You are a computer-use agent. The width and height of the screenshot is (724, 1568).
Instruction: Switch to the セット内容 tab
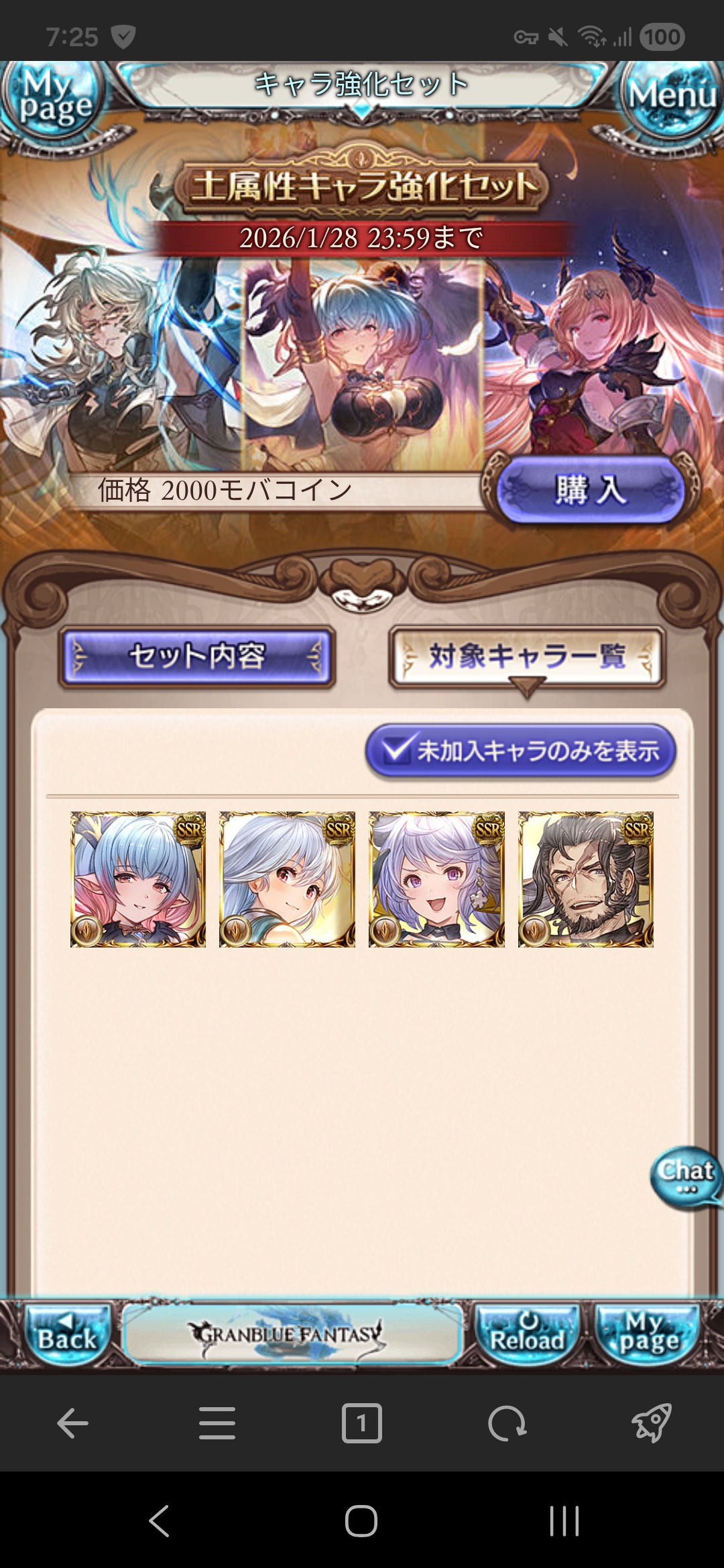(197, 657)
